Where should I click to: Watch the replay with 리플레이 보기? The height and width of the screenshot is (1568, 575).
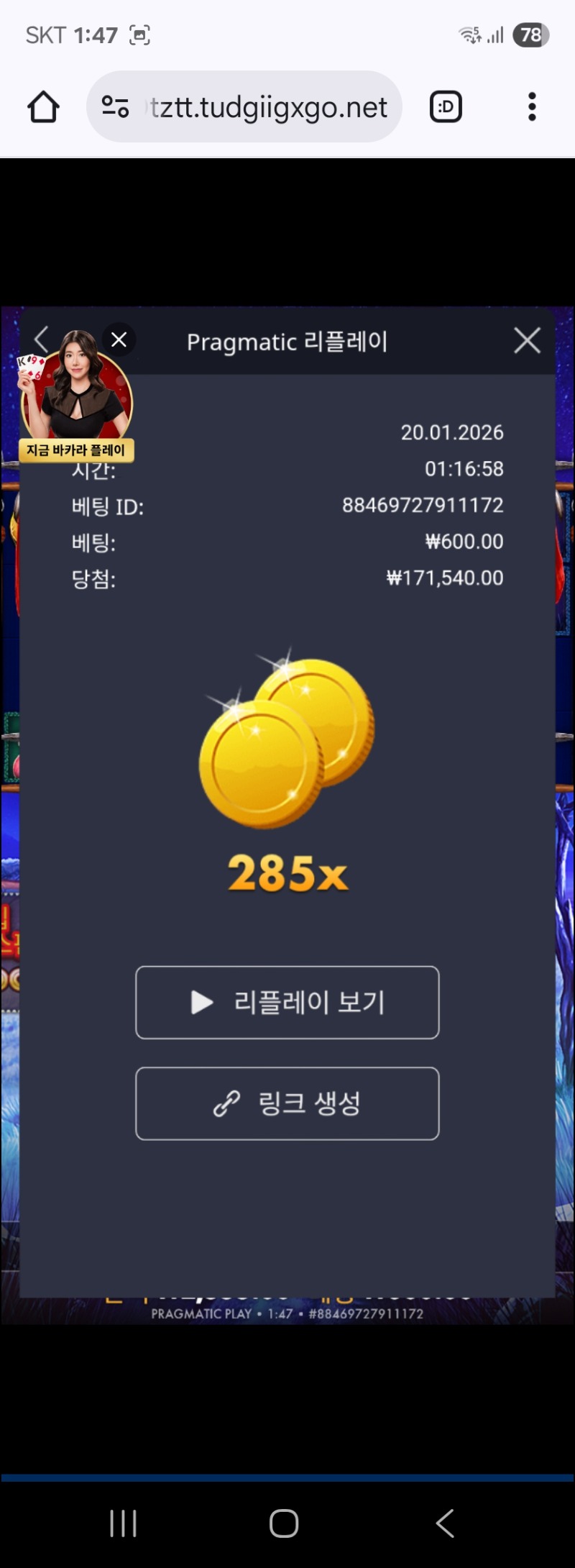tap(287, 1002)
